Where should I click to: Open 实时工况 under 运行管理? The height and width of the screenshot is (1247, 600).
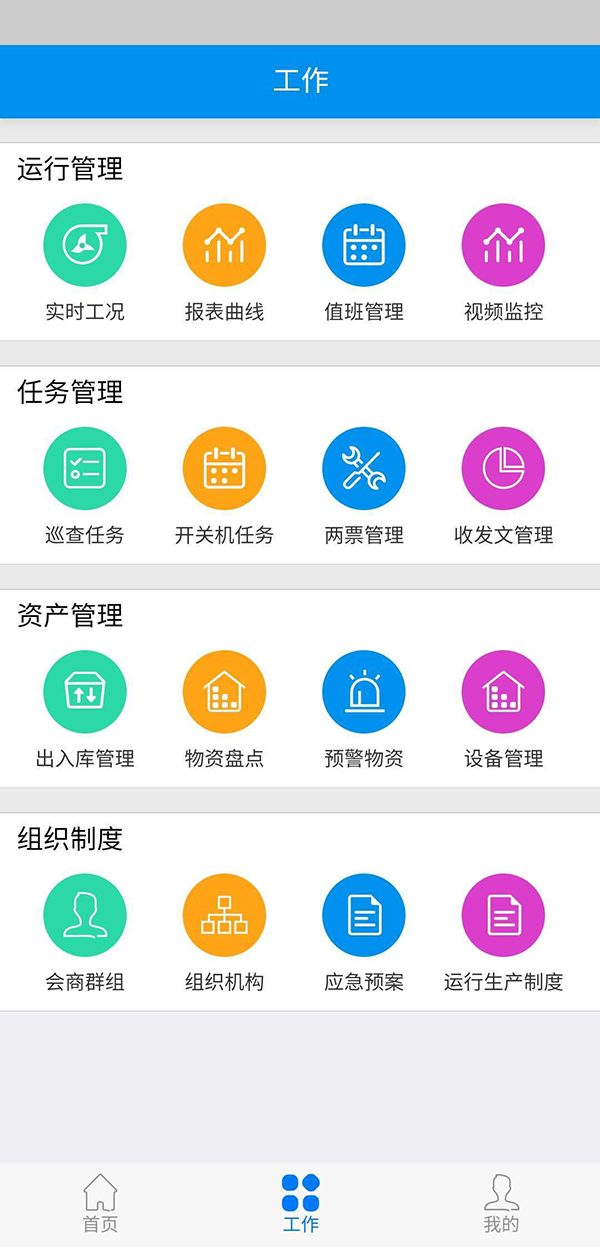tap(85, 246)
